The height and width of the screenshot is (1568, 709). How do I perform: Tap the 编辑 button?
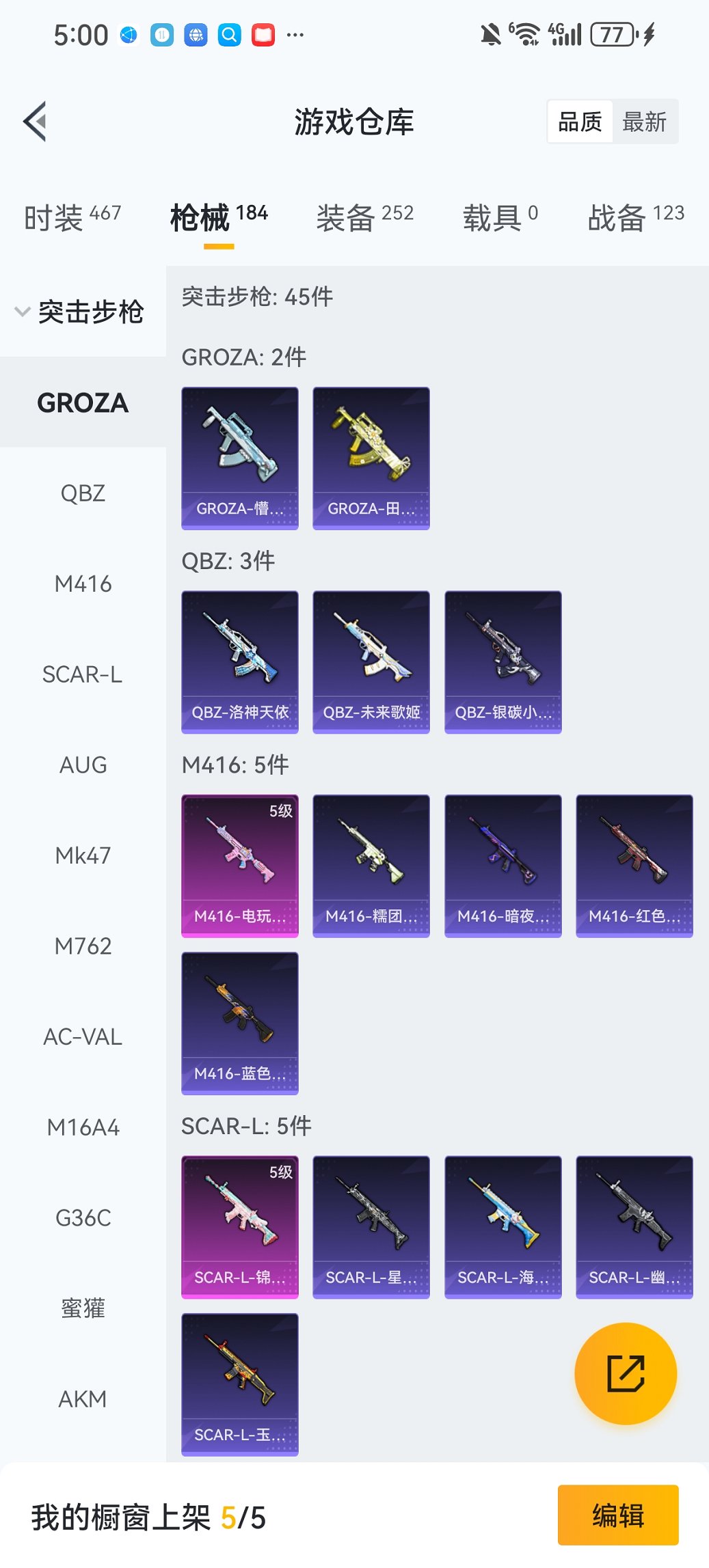pyautogui.click(x=618, y=1515)
